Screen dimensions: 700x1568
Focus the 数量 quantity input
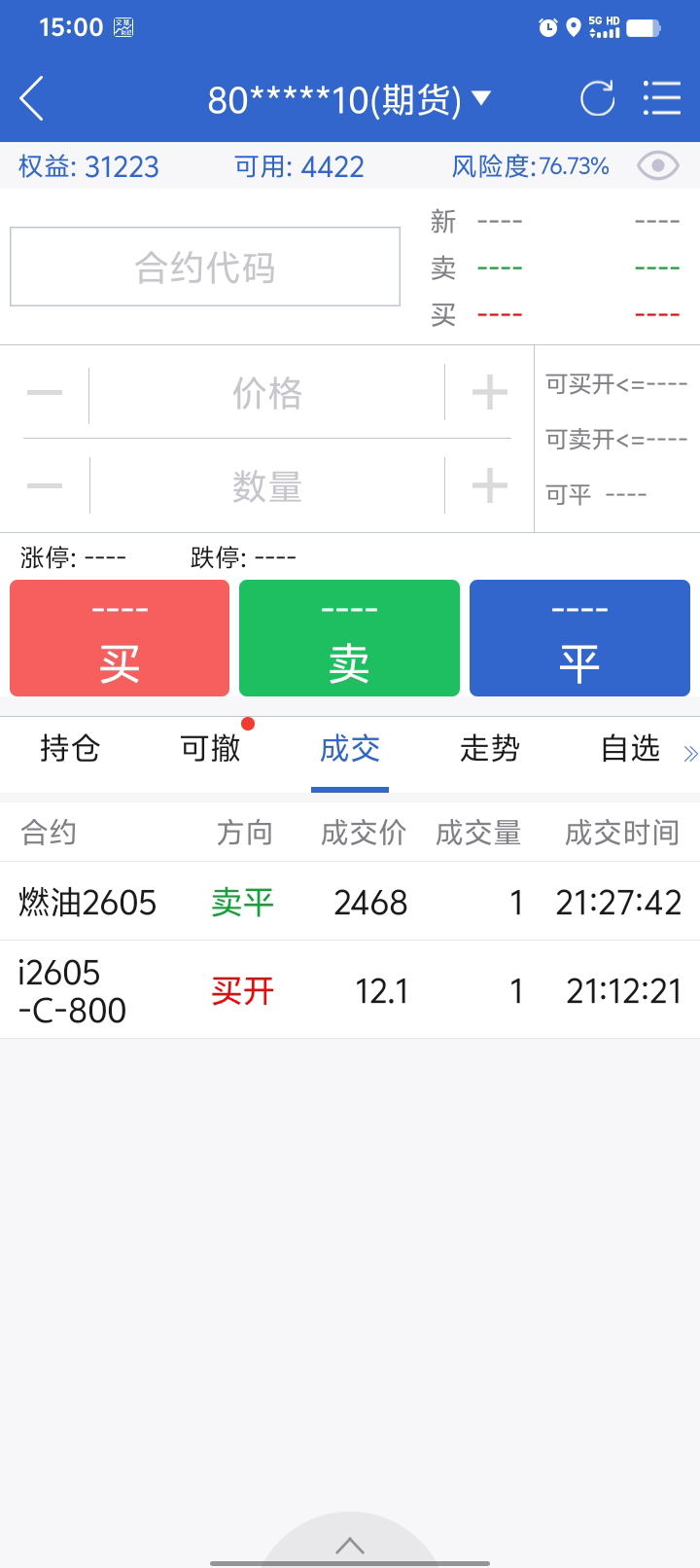266,485
